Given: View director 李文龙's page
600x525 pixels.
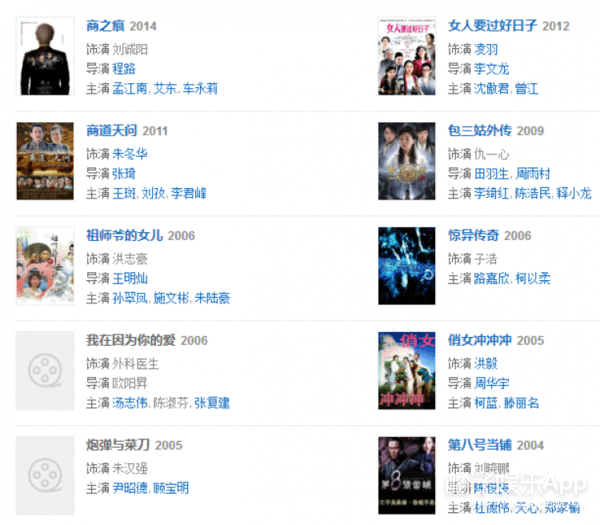Looking at the screenshot, I should pyautogui.click(x=491, y=68).
